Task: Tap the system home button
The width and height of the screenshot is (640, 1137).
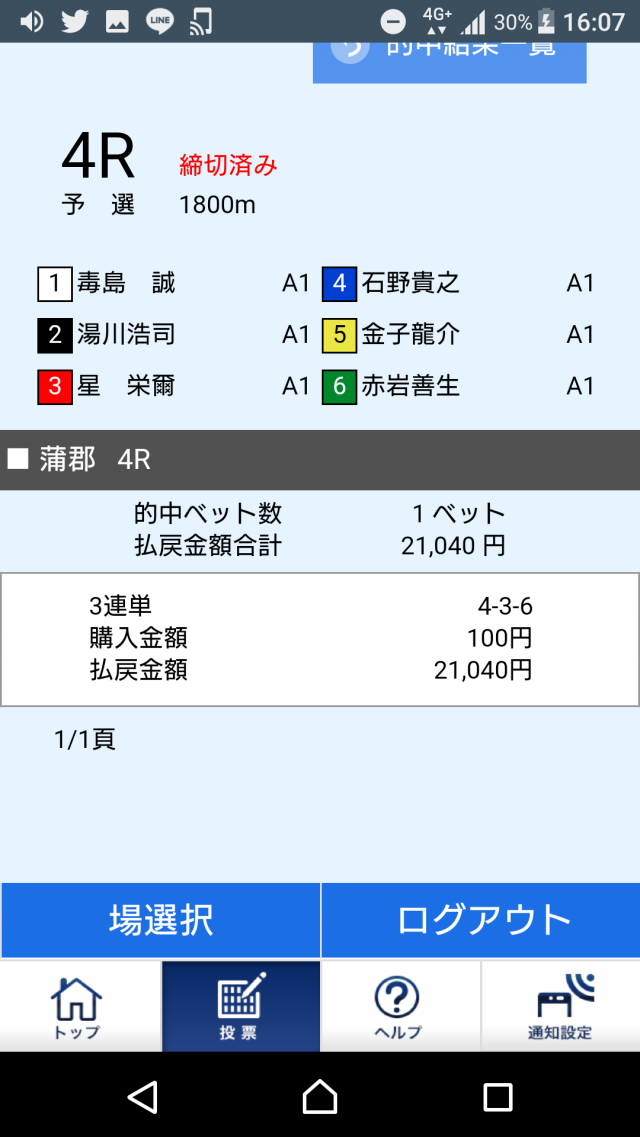Action: pyautogui.click(x=320, y=1097)
